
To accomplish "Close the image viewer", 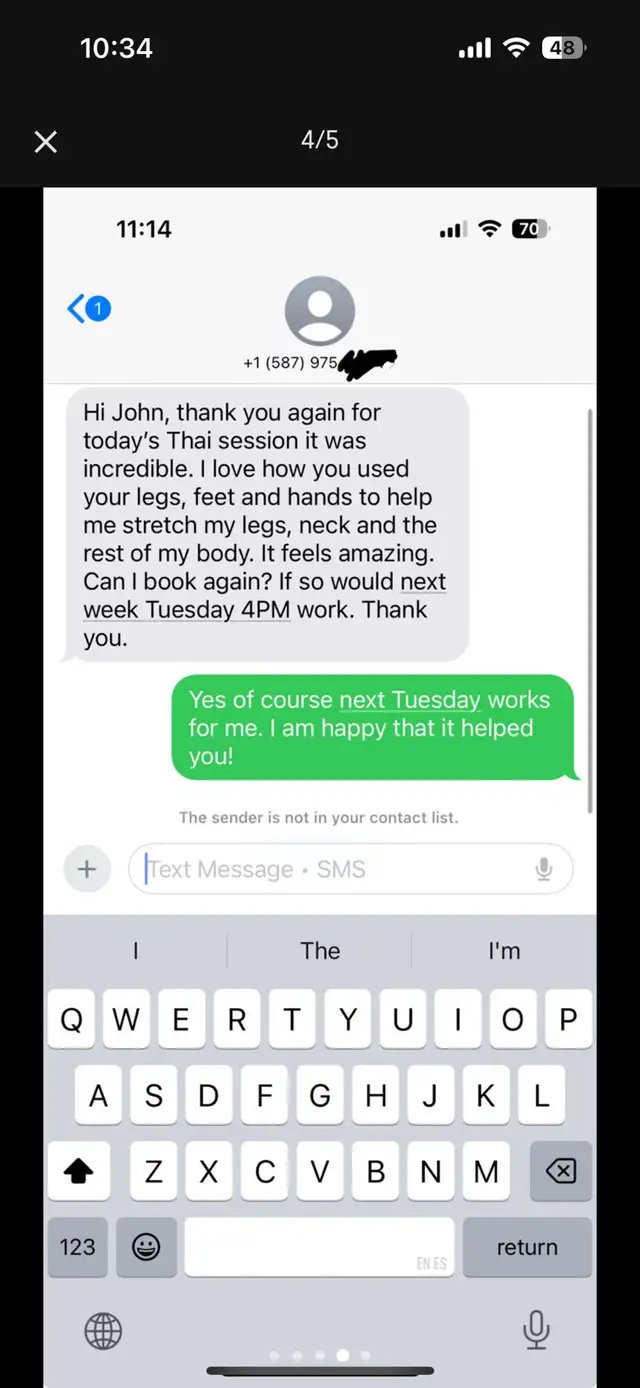I will click(46, 142).
